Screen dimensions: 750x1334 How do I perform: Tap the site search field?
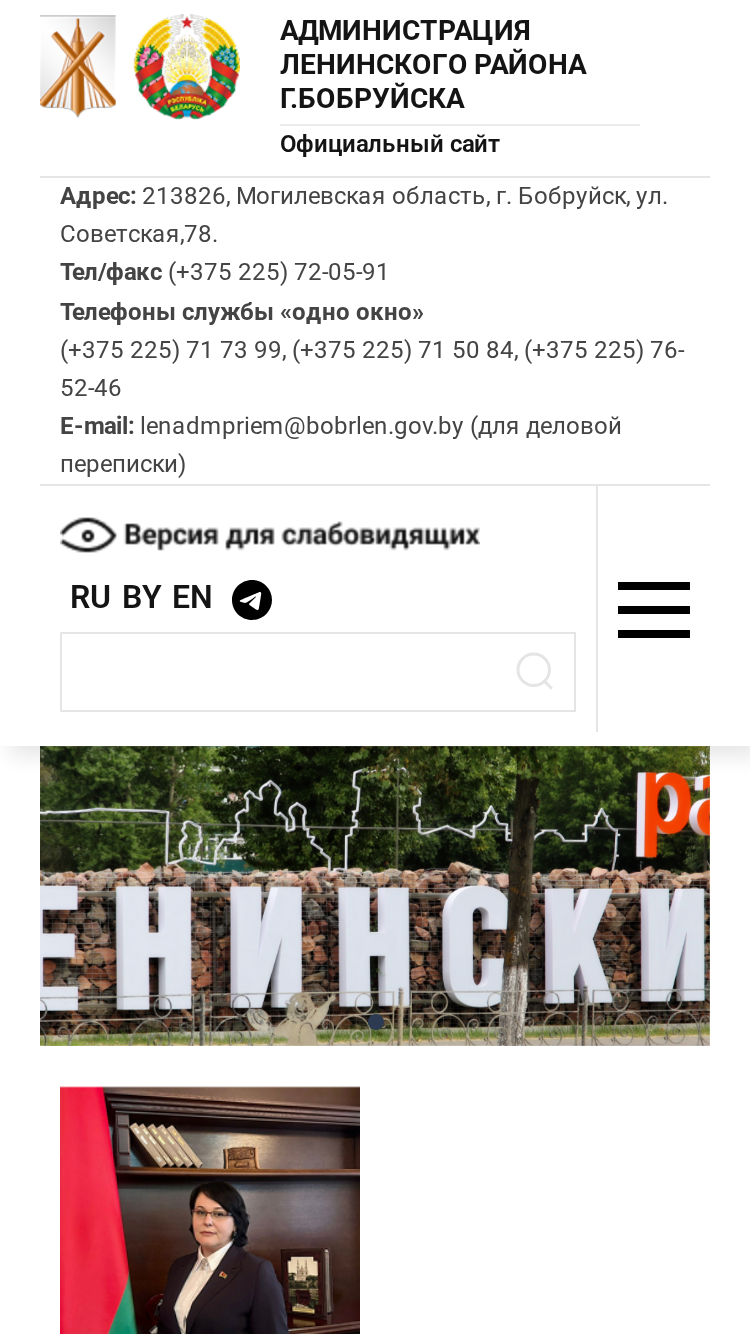[318, 672]
